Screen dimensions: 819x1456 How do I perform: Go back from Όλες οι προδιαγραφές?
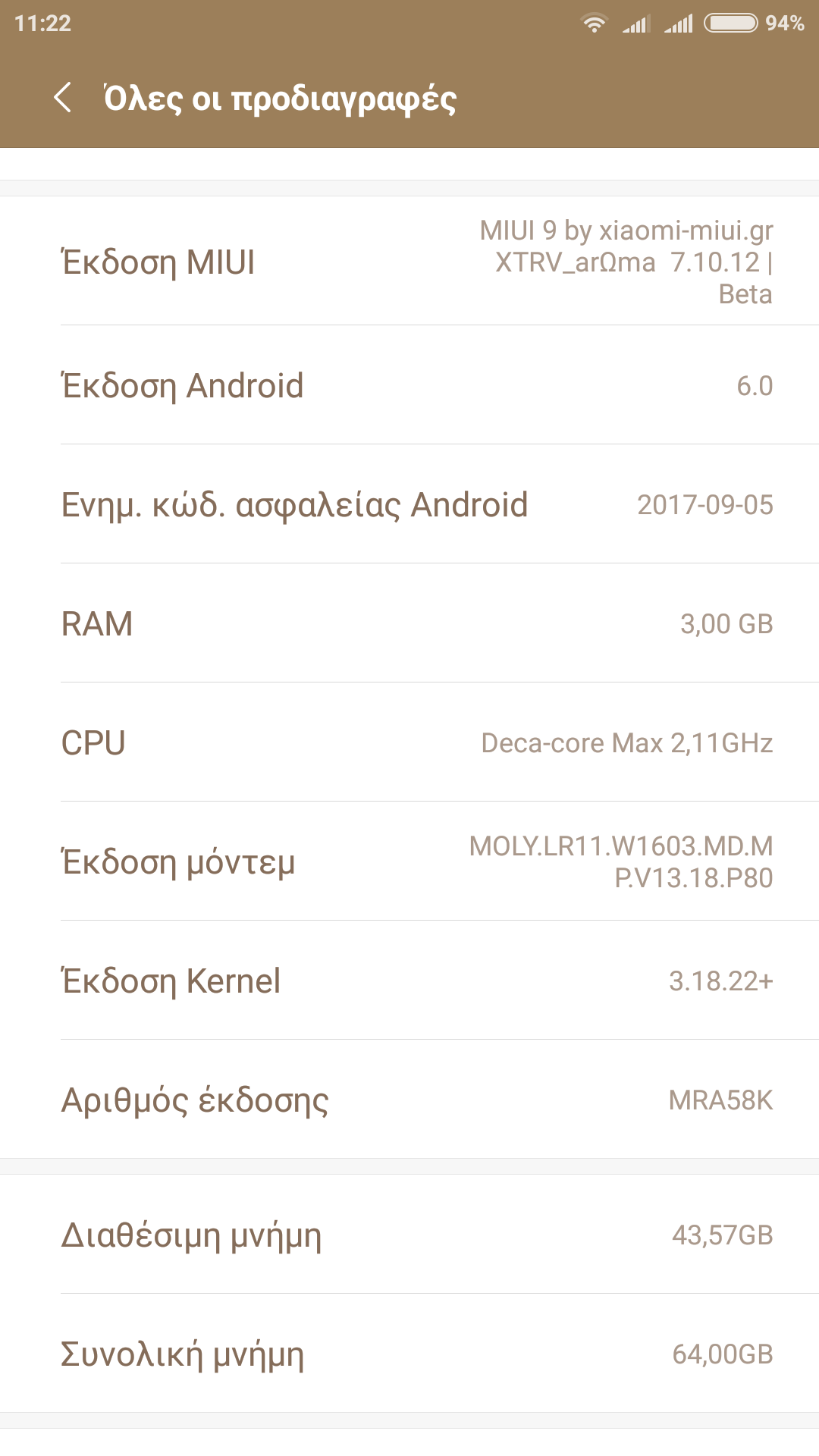tap(63, 98)
